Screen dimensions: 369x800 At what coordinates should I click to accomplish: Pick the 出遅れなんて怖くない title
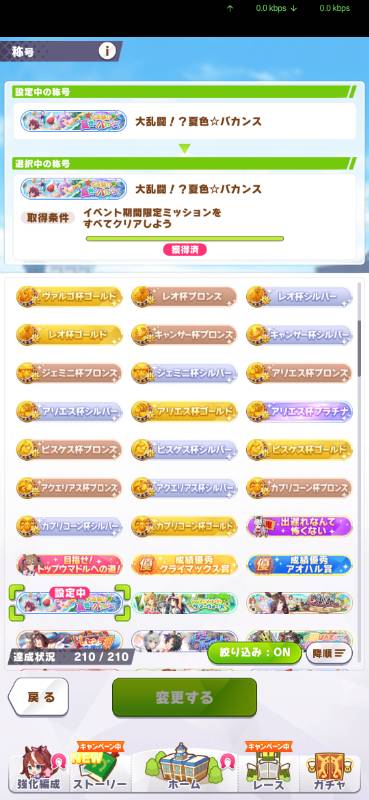[x=300, y=526]
